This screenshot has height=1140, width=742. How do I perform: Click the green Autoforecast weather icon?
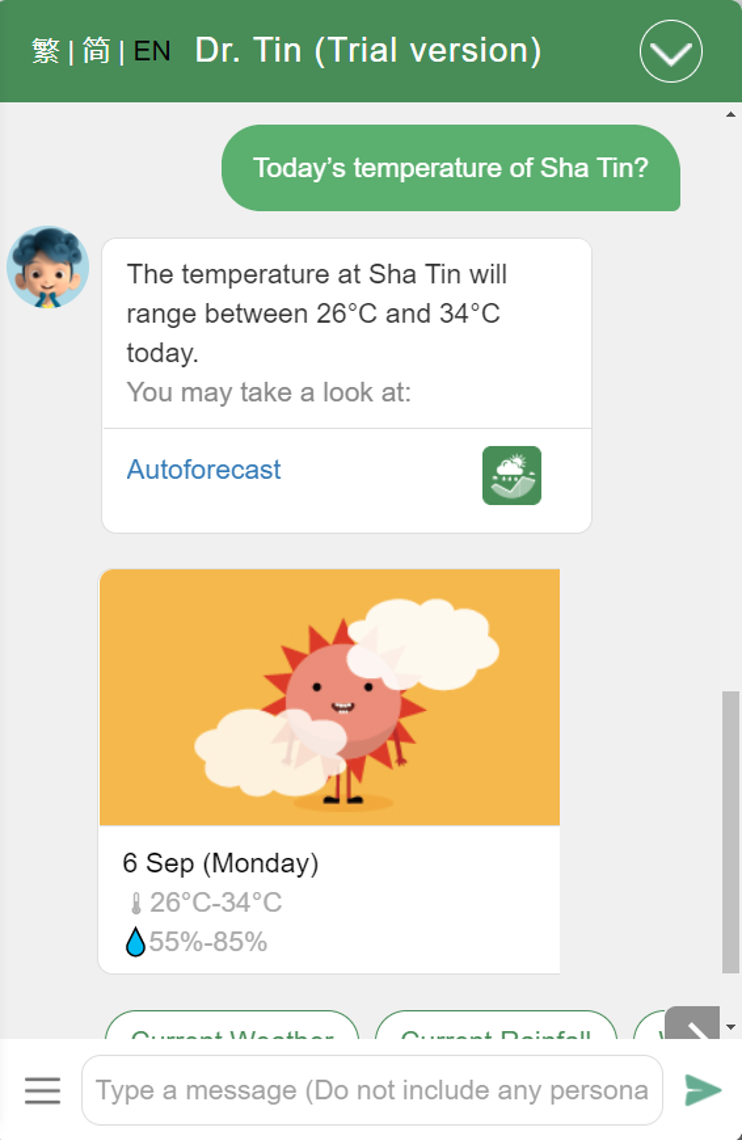(x=512, y=477)
